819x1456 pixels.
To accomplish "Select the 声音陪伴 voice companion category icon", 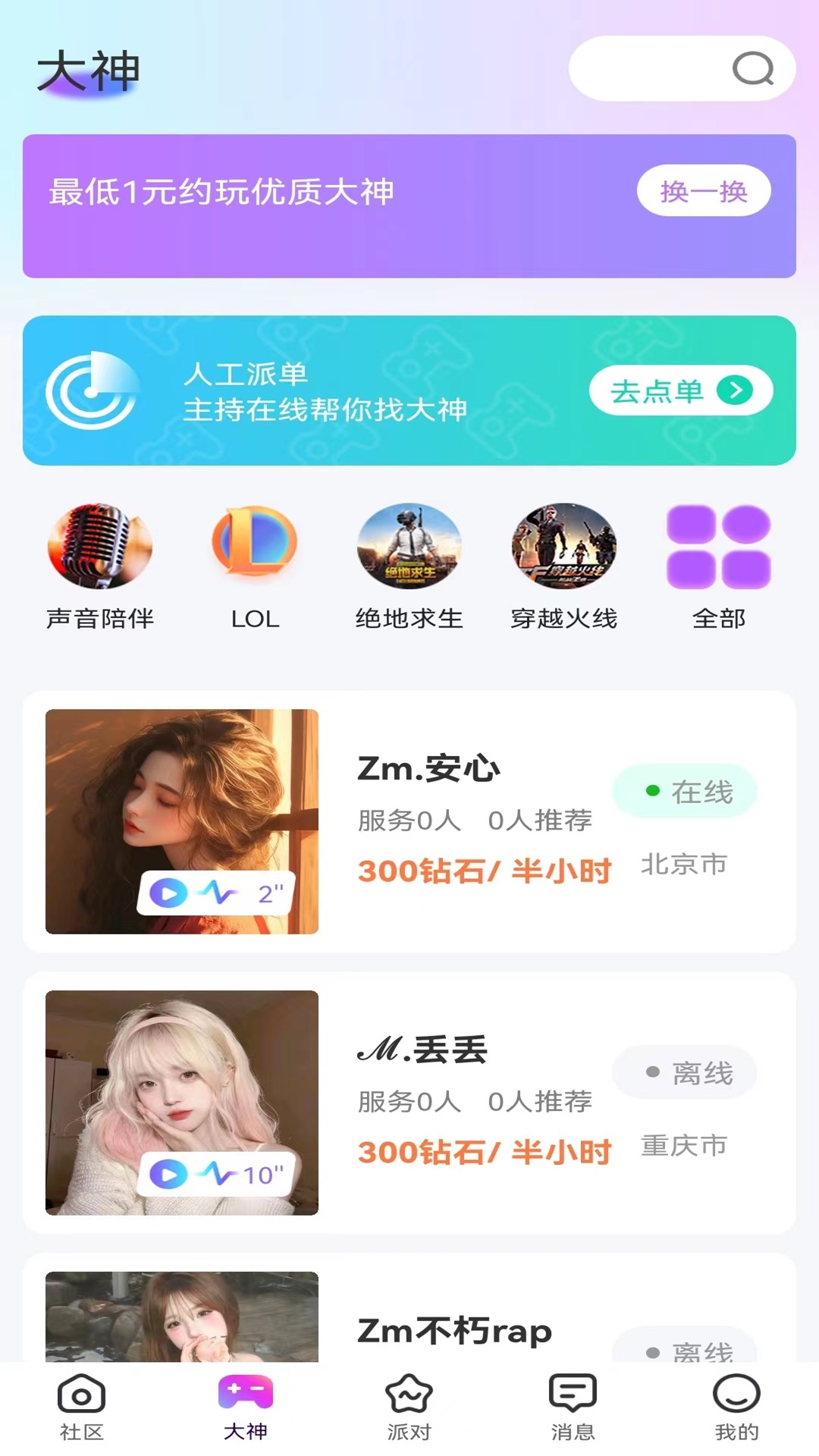I will [x=99, y=546].
